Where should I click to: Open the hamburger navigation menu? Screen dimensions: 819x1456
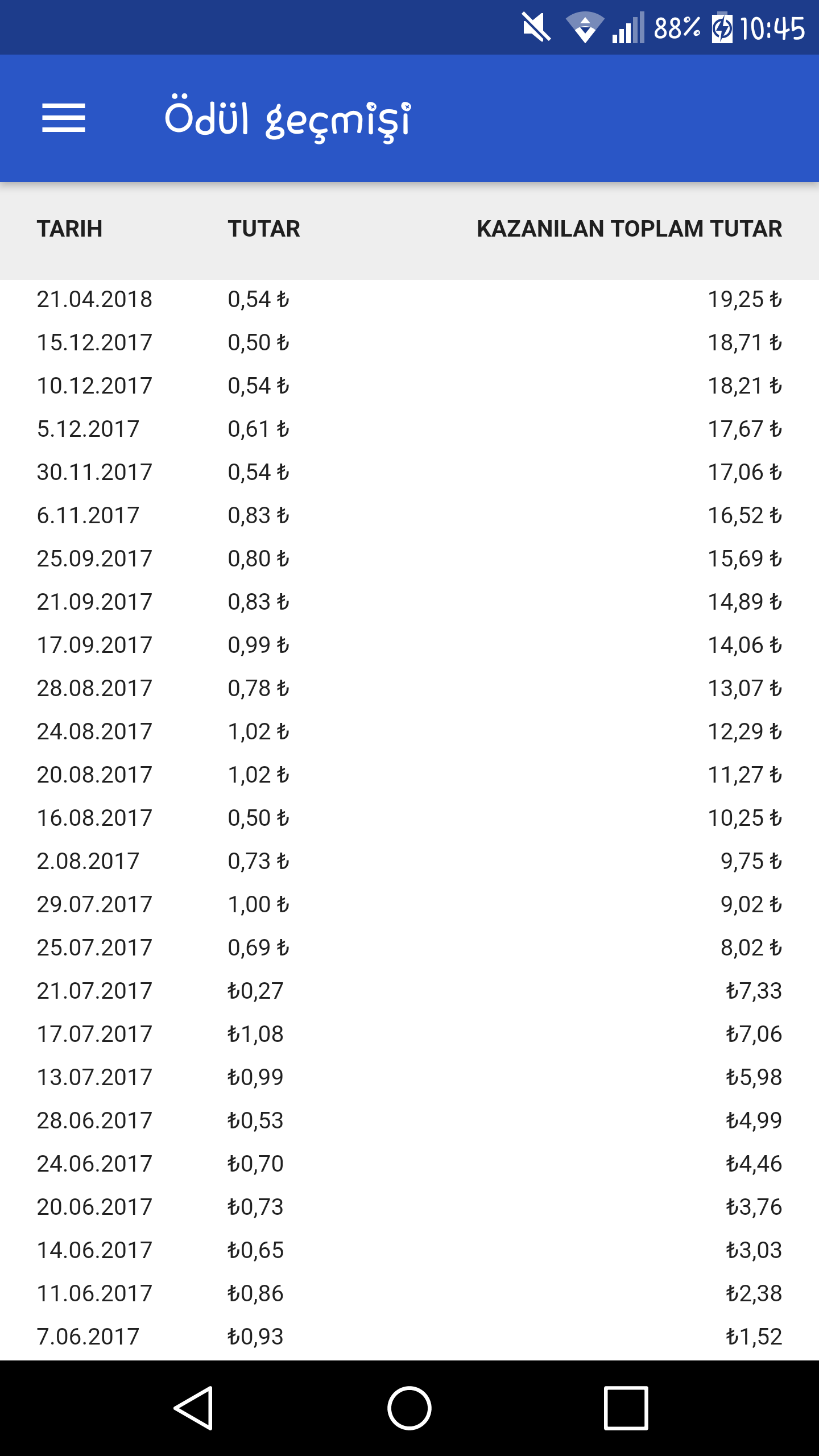pos(64,118)
